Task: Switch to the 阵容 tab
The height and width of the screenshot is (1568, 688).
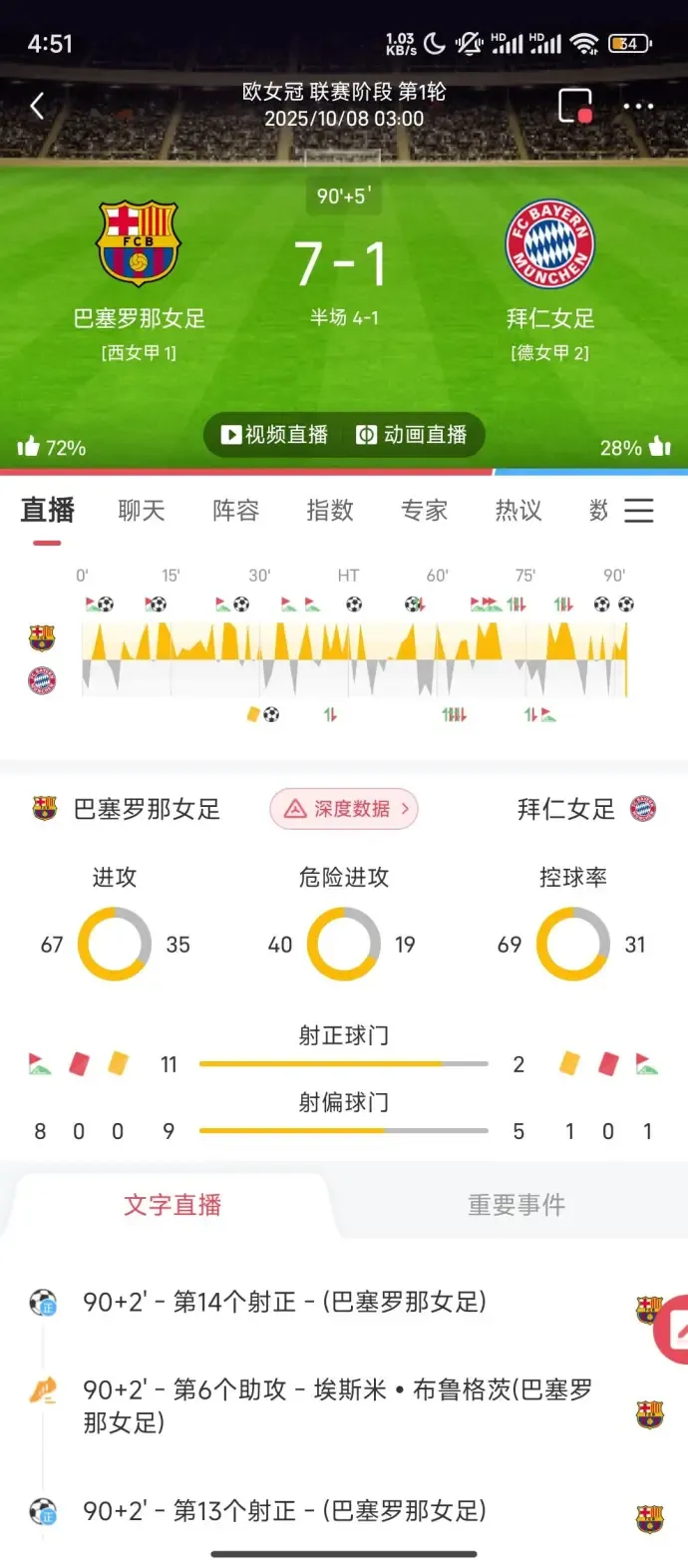Action: (236, 511)
